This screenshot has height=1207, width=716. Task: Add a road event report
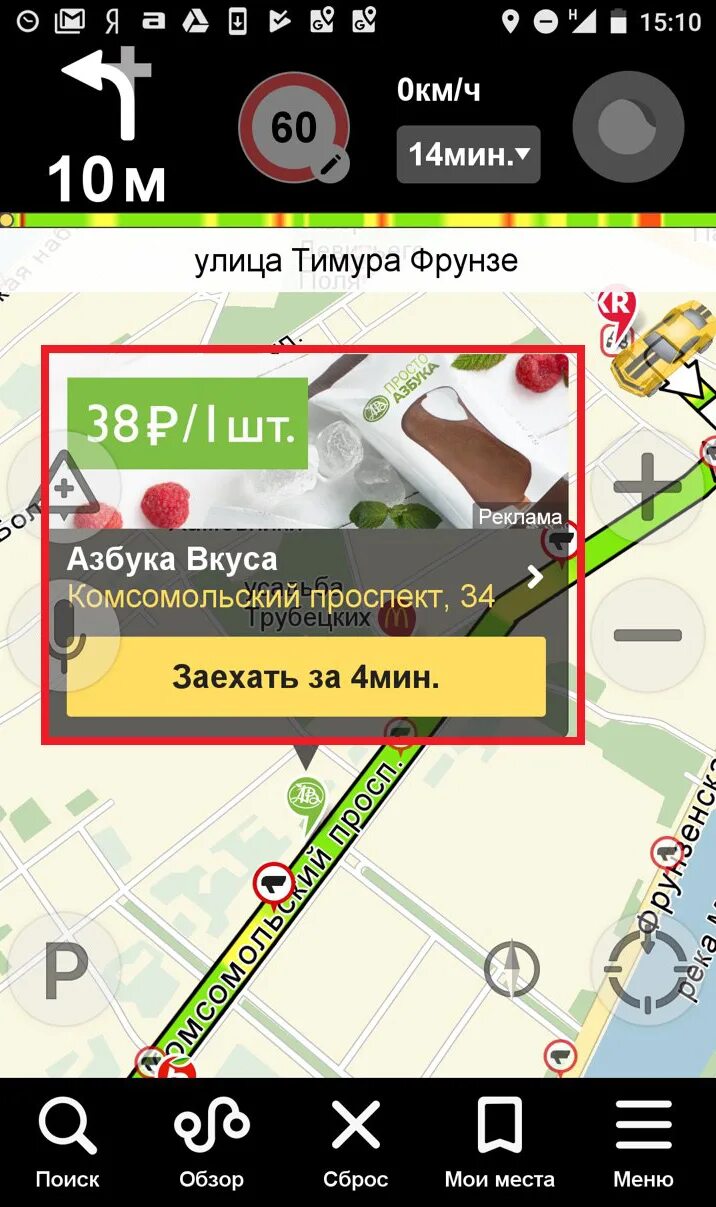(64, 488)
